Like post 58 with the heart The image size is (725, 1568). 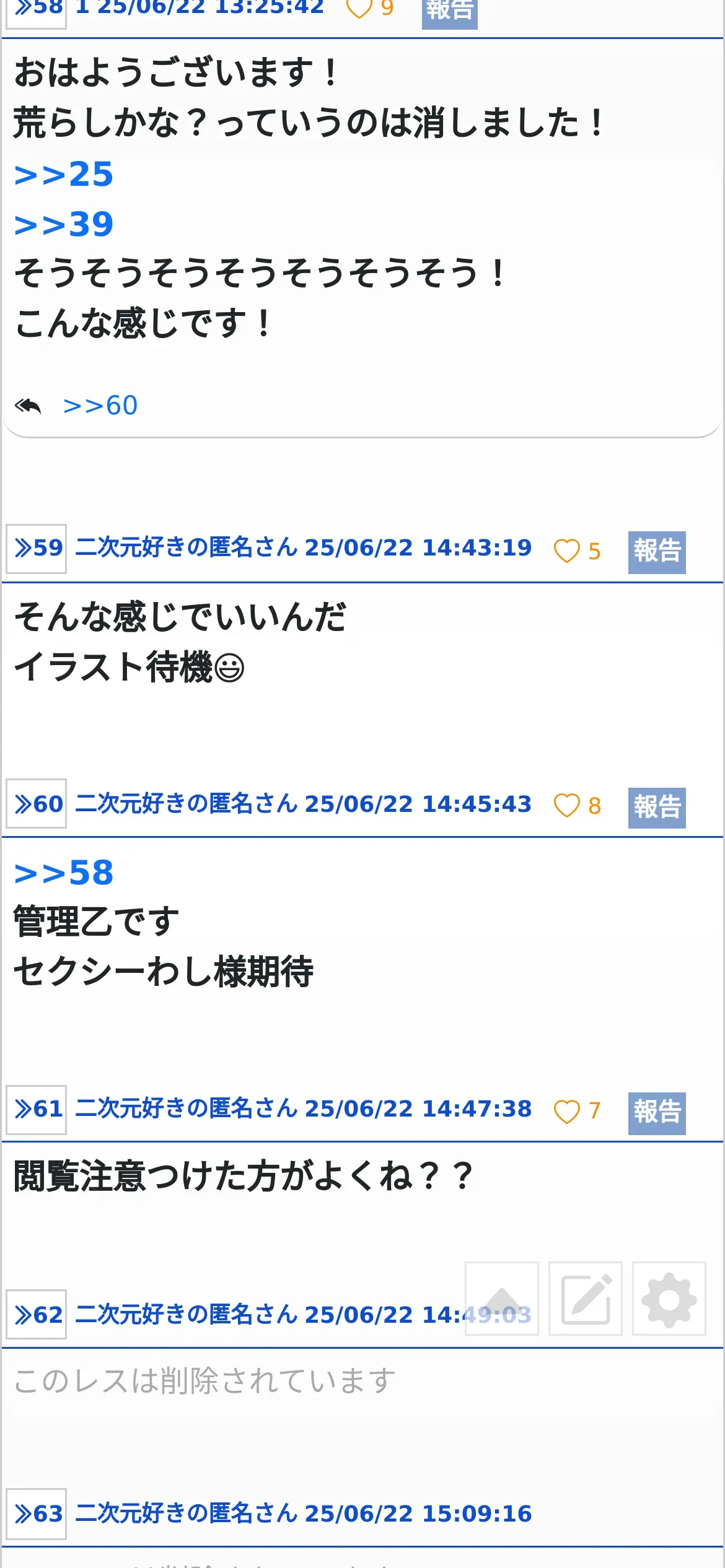[359, 9]
